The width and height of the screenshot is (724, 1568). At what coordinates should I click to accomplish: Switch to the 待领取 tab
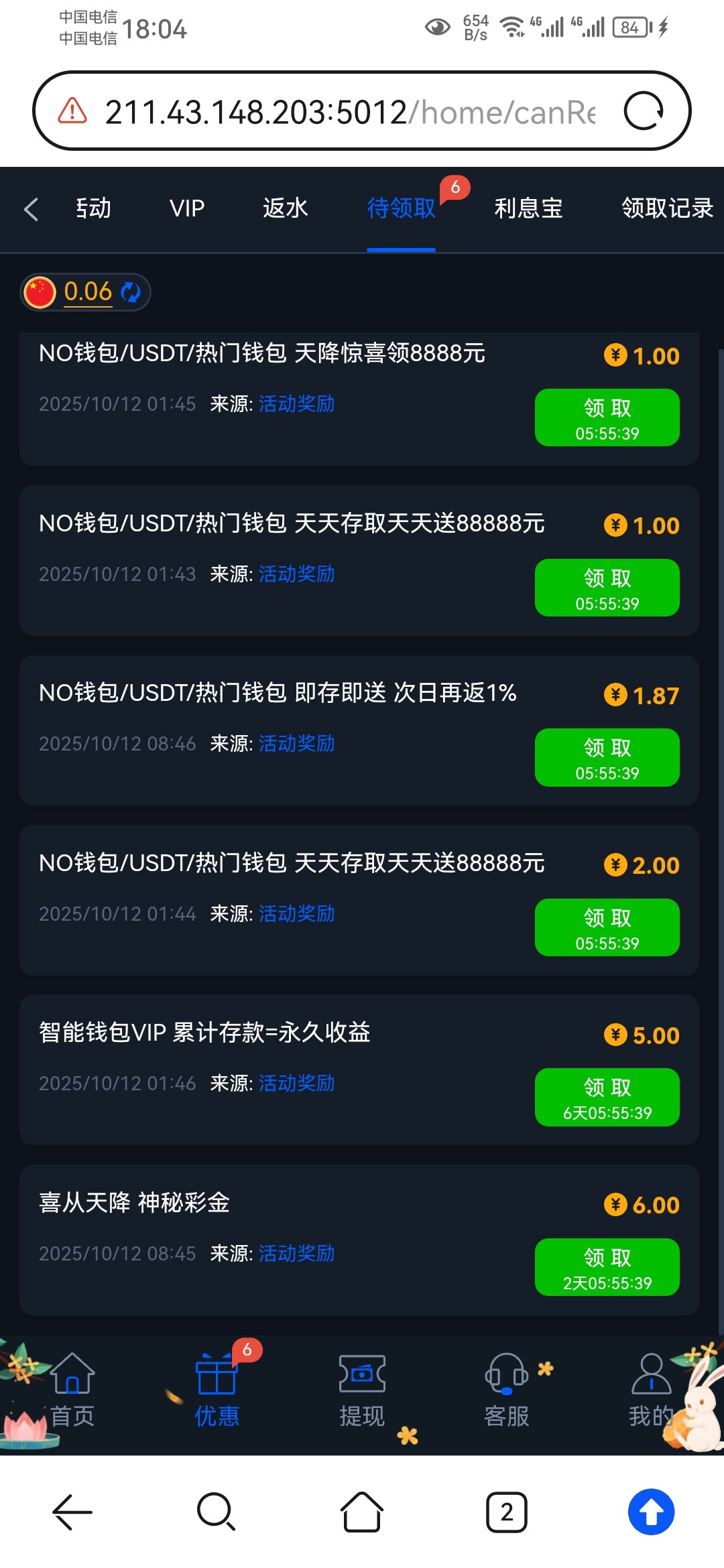click(401, 208)
